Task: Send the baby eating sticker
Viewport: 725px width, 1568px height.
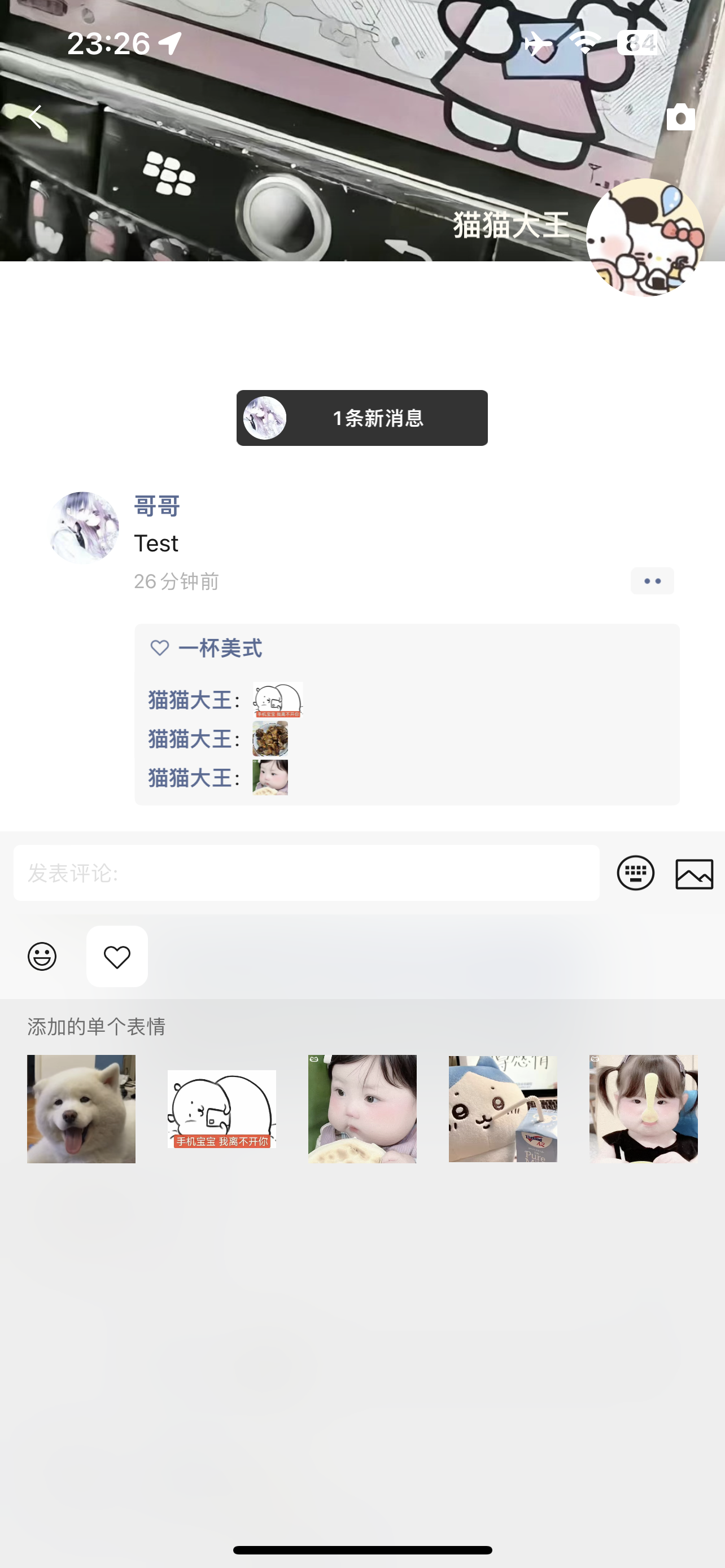Action: pos(362,1109)
